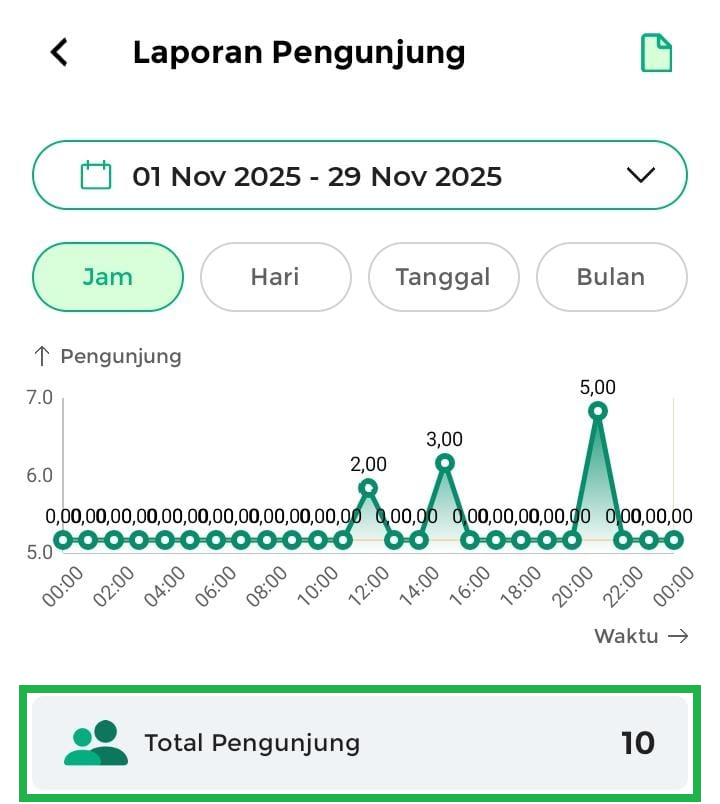
Task: Export the visitor report document
Action: 656,53
